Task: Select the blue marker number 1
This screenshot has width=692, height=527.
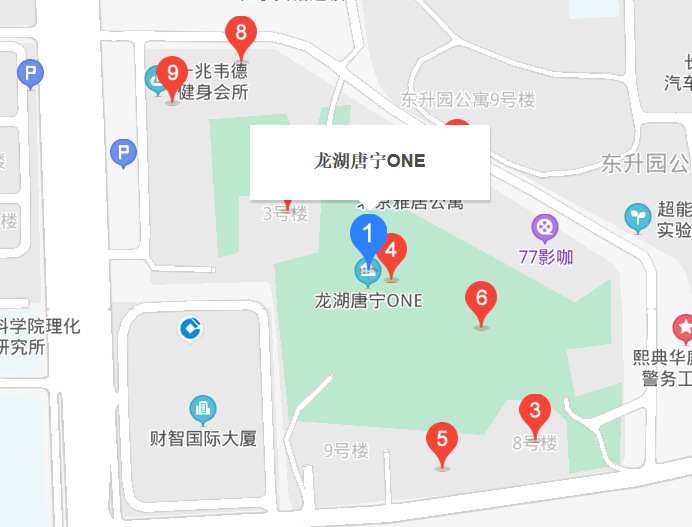Action: [367, 236]
